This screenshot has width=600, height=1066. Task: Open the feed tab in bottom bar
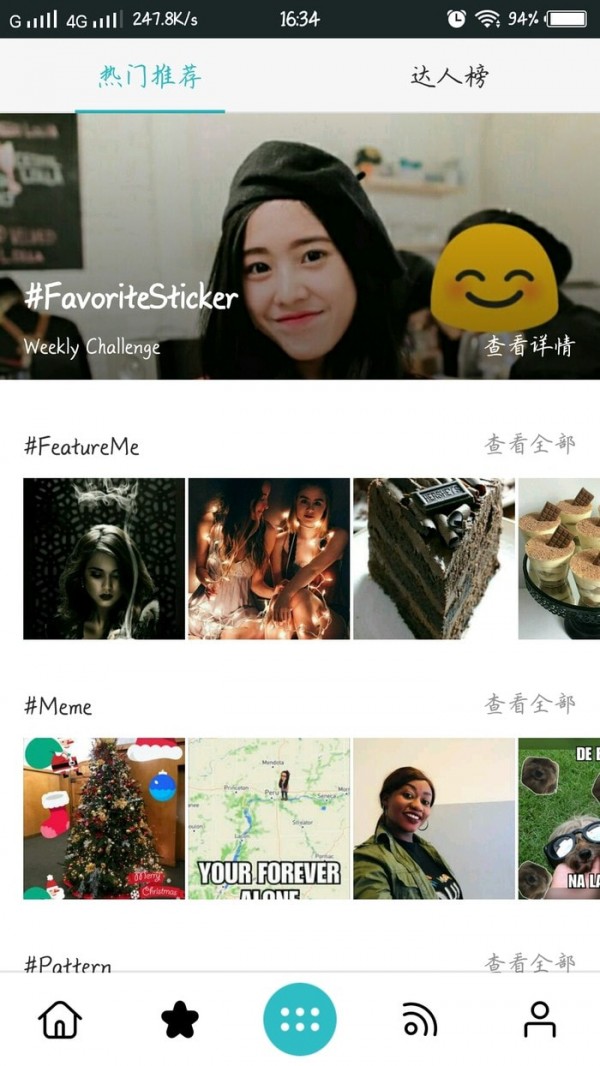pos(420,1020)
